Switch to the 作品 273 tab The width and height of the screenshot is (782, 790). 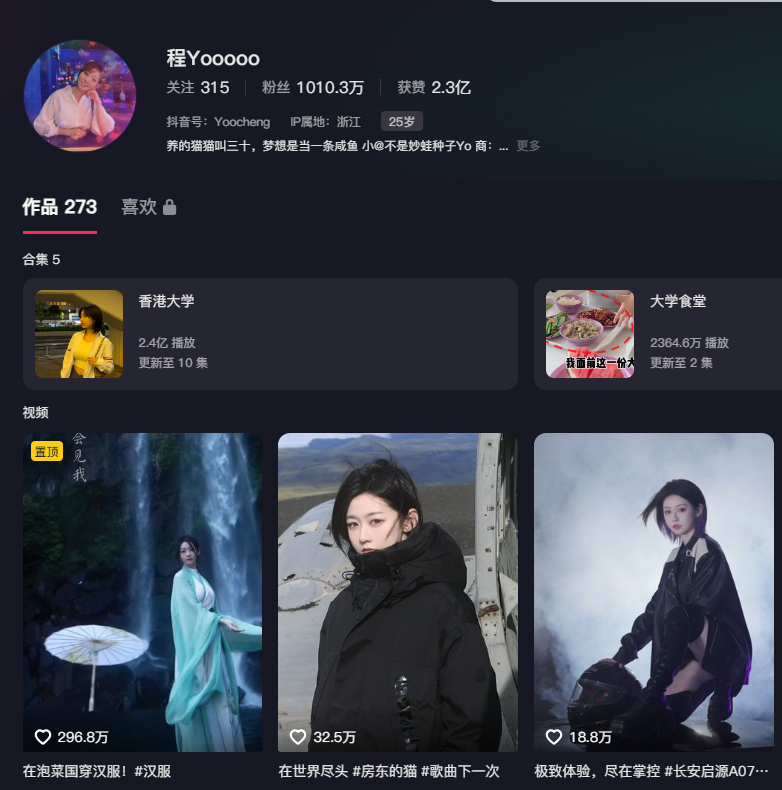(x=60, y=207)
